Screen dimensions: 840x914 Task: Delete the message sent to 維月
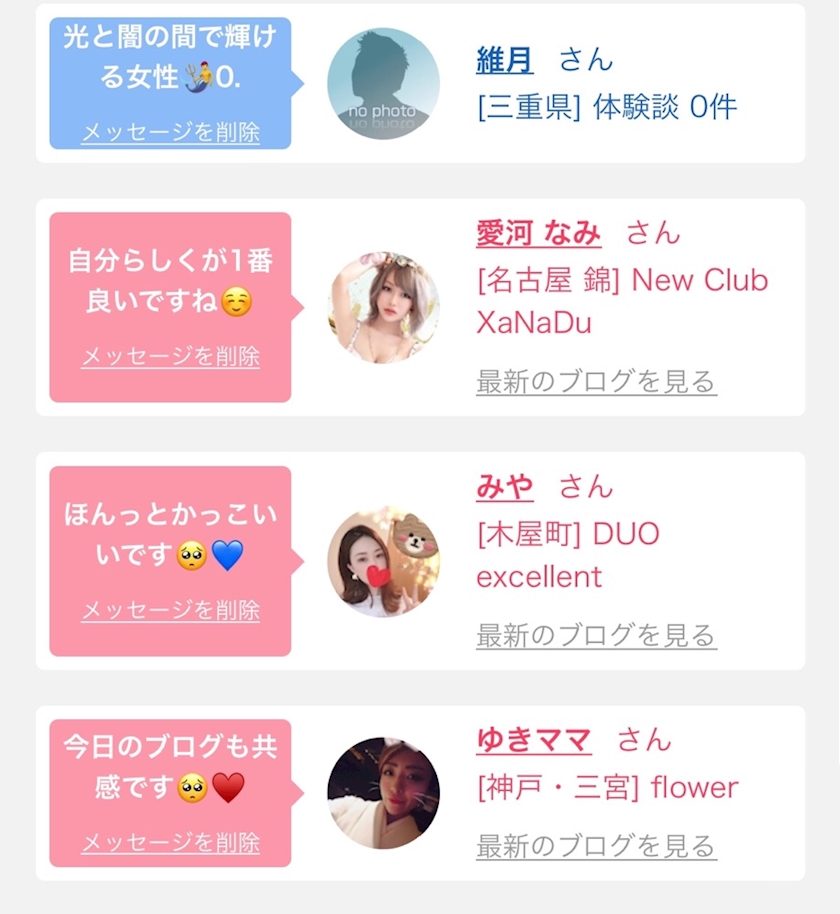(170, 132)
